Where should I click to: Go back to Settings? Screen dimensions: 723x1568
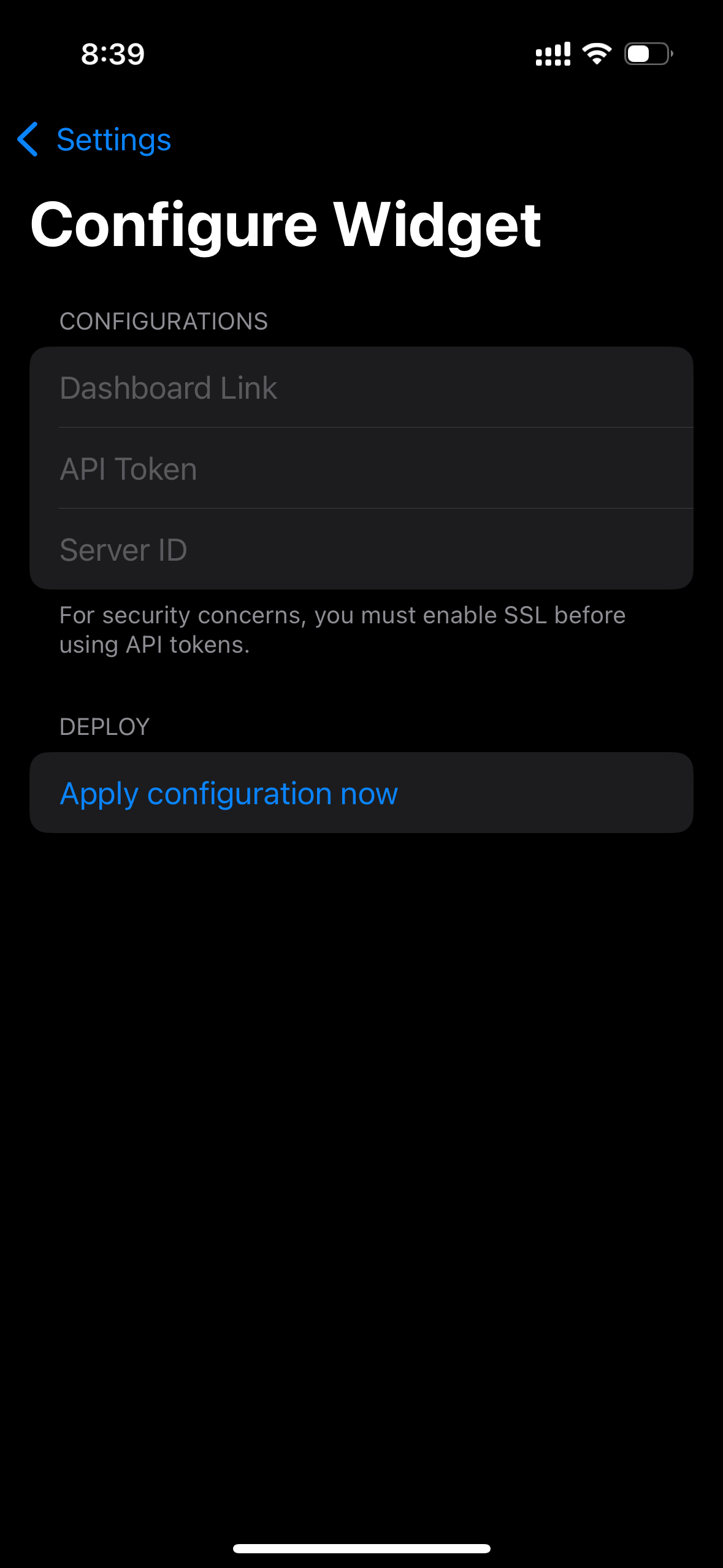coord(94,140)
